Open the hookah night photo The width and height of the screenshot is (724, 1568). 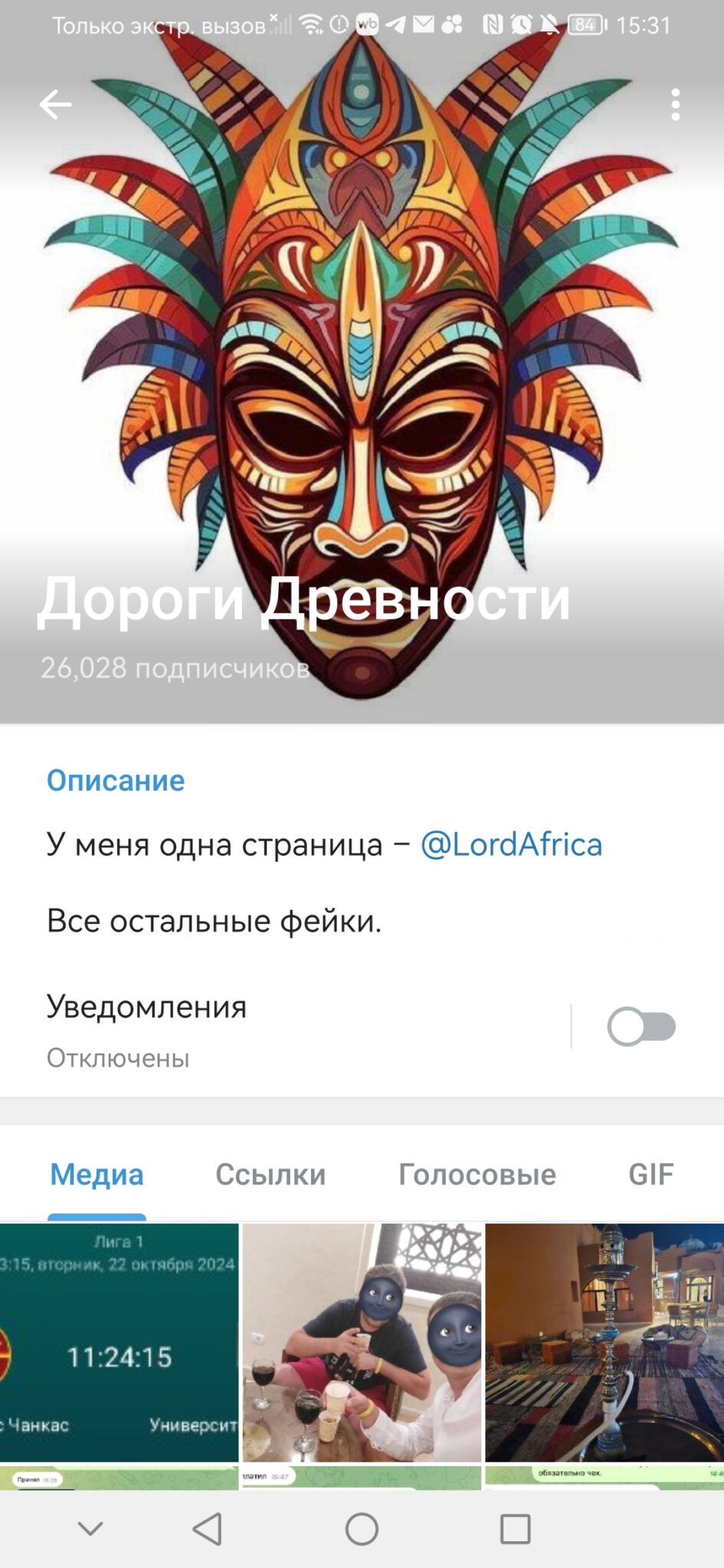(x=604, y=1342)
